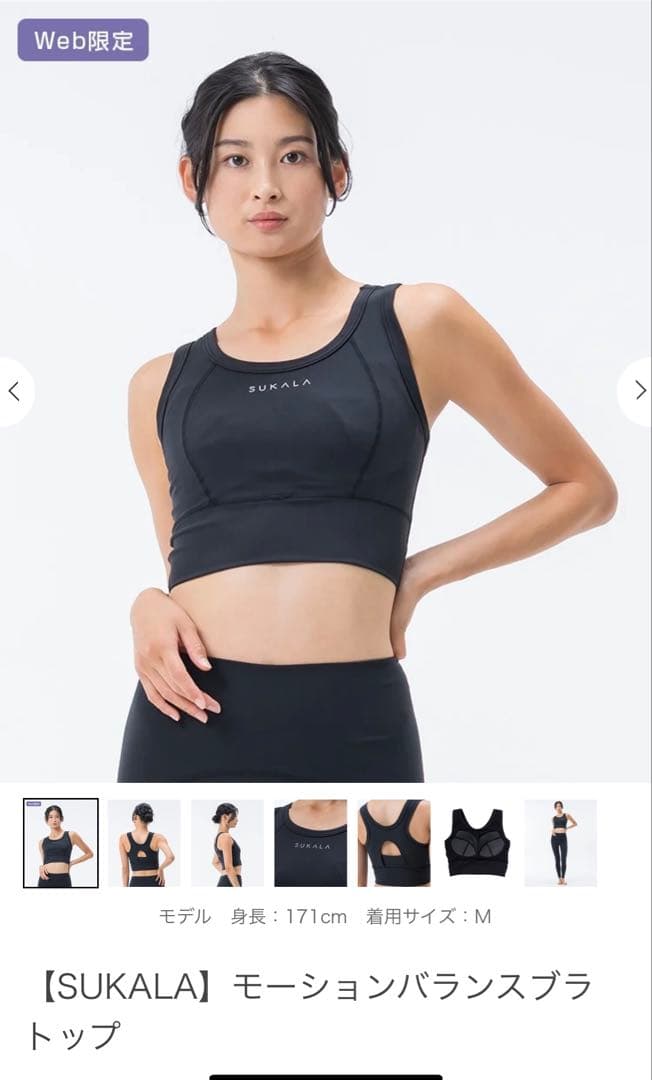Go to the previous product image
The width and height of the screenshot is (652, 1080).
point(14,392)
